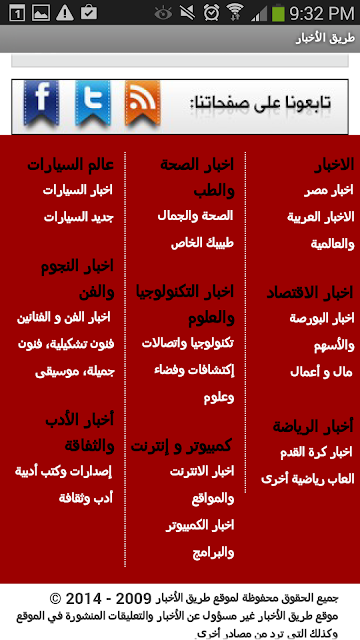Open جديد السيارات link
The height and width of the screenshot is (640, 360).
click(78, 217)
